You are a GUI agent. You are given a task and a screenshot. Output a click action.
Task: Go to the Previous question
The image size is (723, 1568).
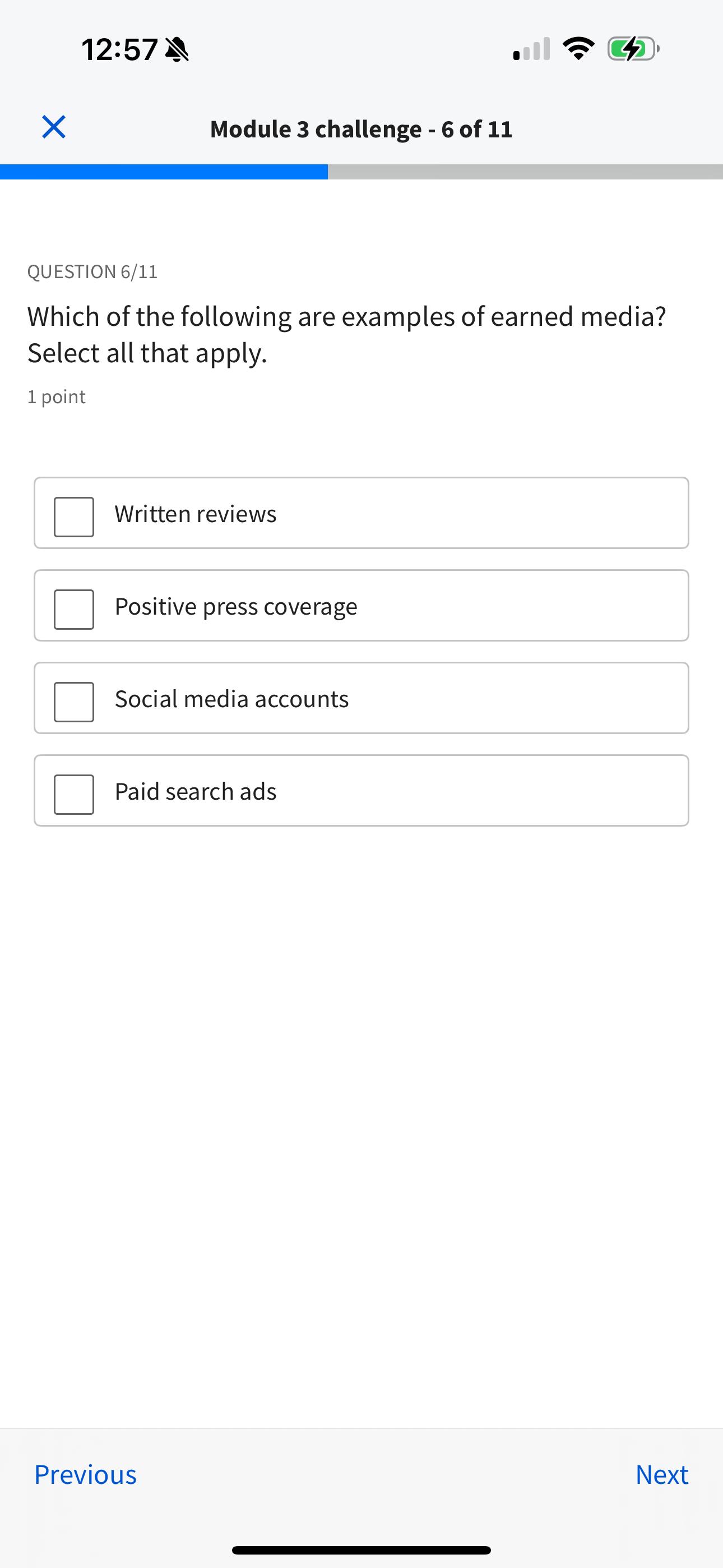(85, 1474)
